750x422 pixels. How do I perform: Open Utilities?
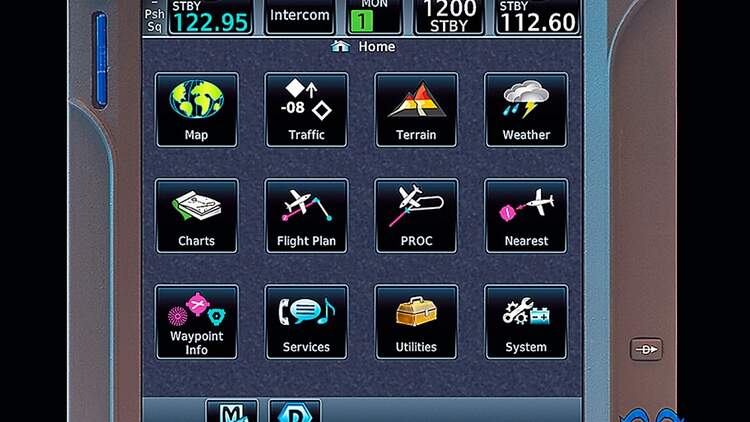416,322
